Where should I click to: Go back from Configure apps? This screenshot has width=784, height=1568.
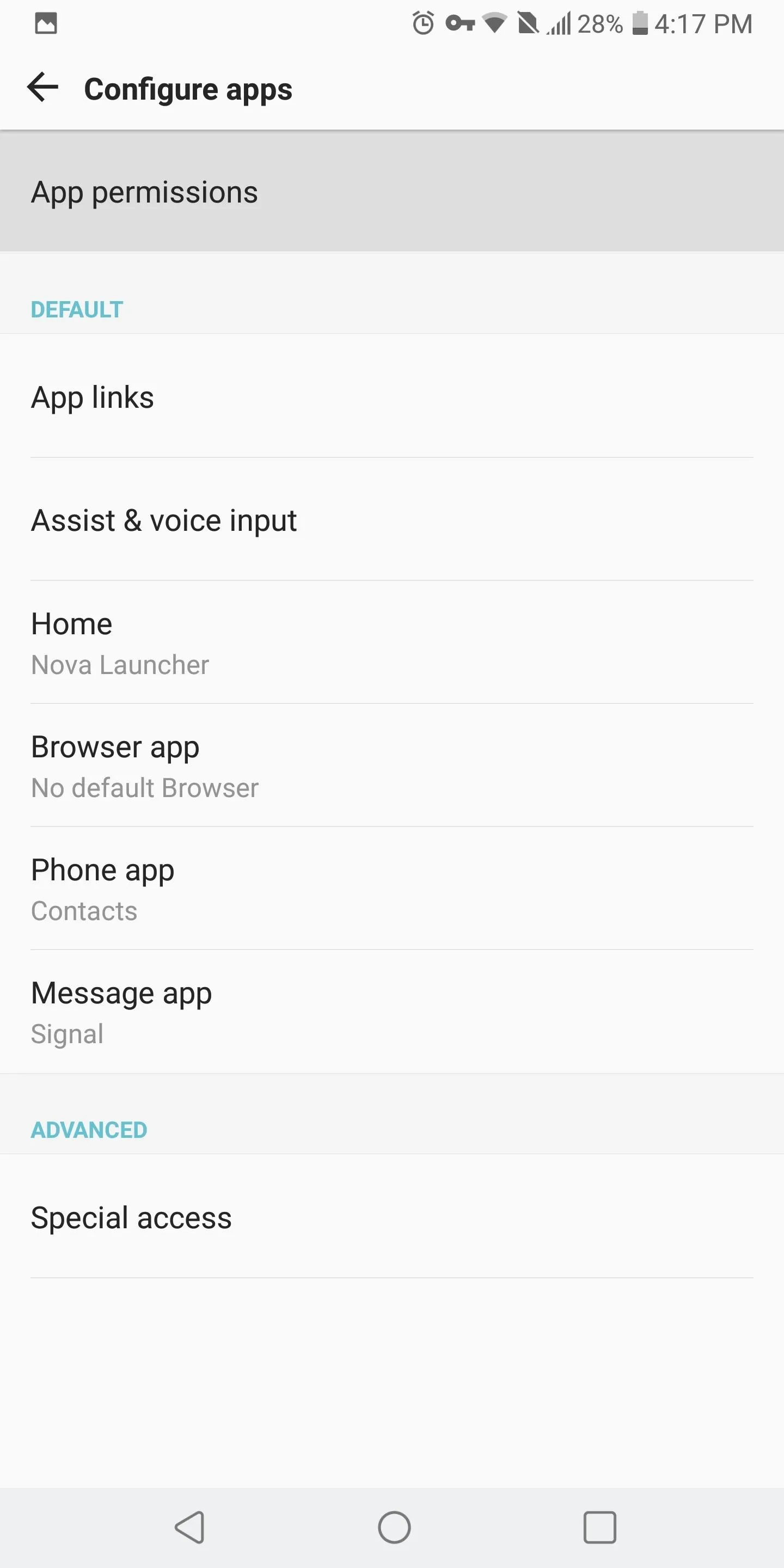[x=42, y=87]
